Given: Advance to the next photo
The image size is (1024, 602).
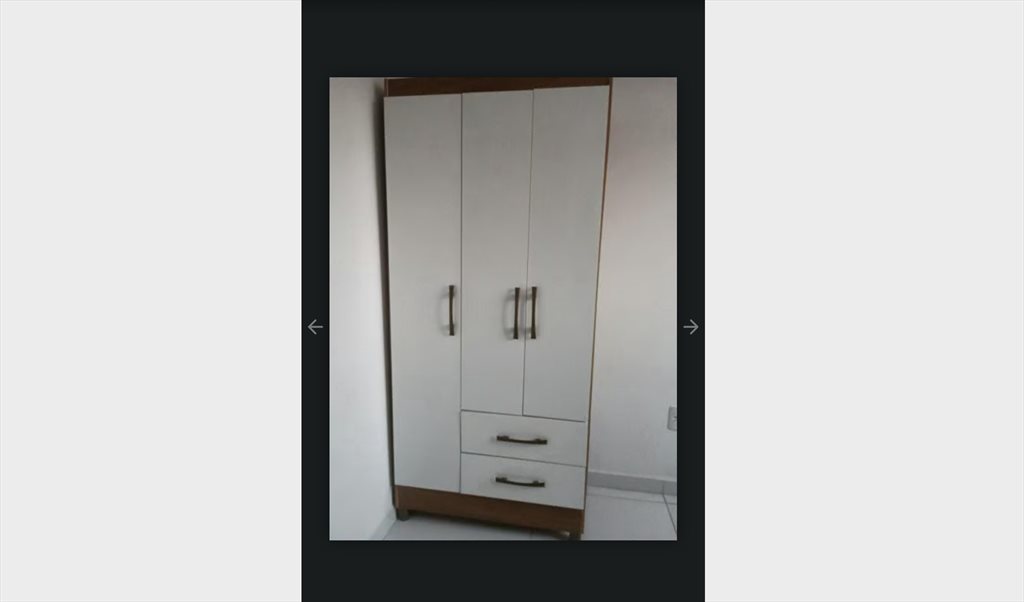Looking at the screenshot, I should pos(691,327).
